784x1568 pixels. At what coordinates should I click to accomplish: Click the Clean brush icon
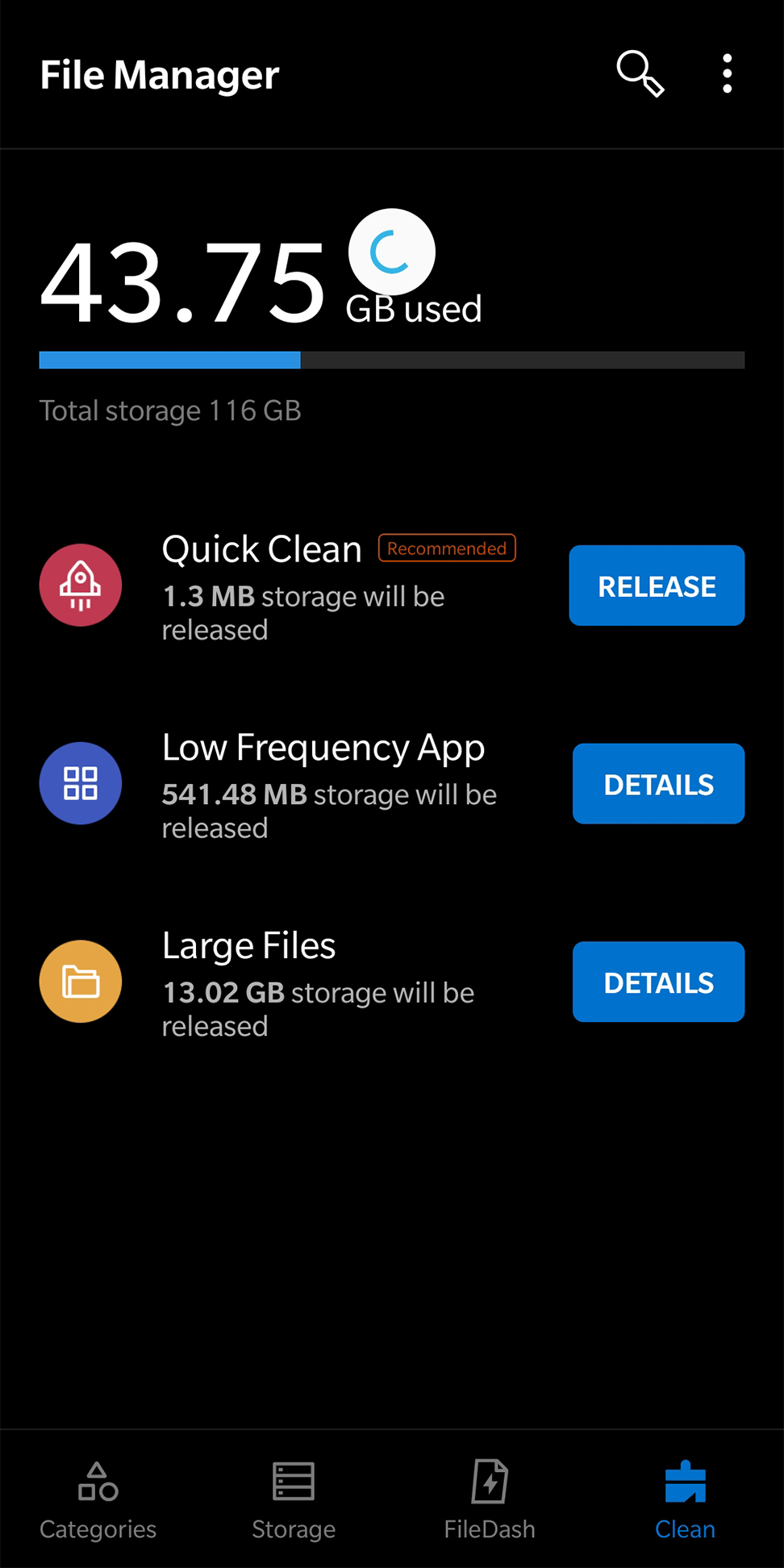[x=685, y=1481]
